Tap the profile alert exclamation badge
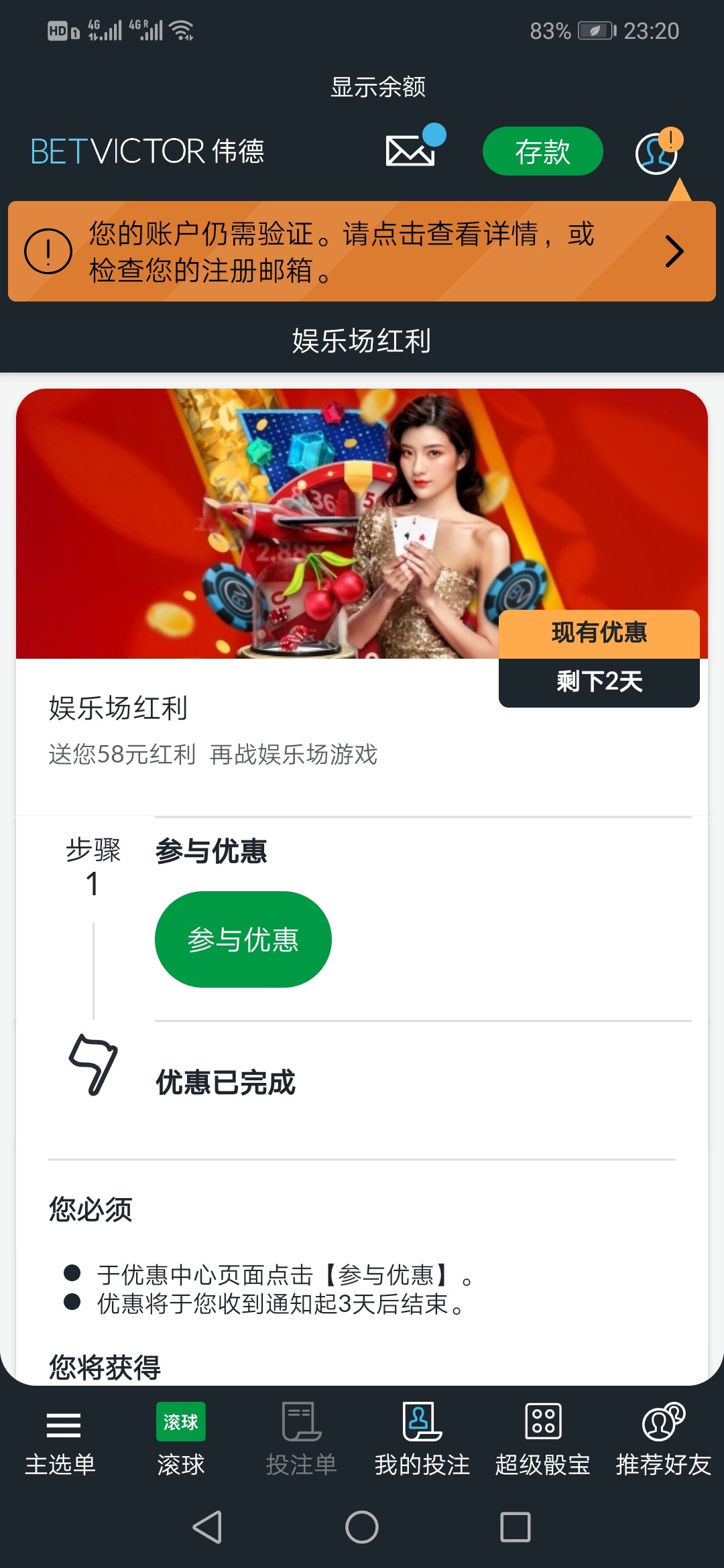The height and width of the screenshot is (1568, 724). pyautogui.click(x=672, y=137)
